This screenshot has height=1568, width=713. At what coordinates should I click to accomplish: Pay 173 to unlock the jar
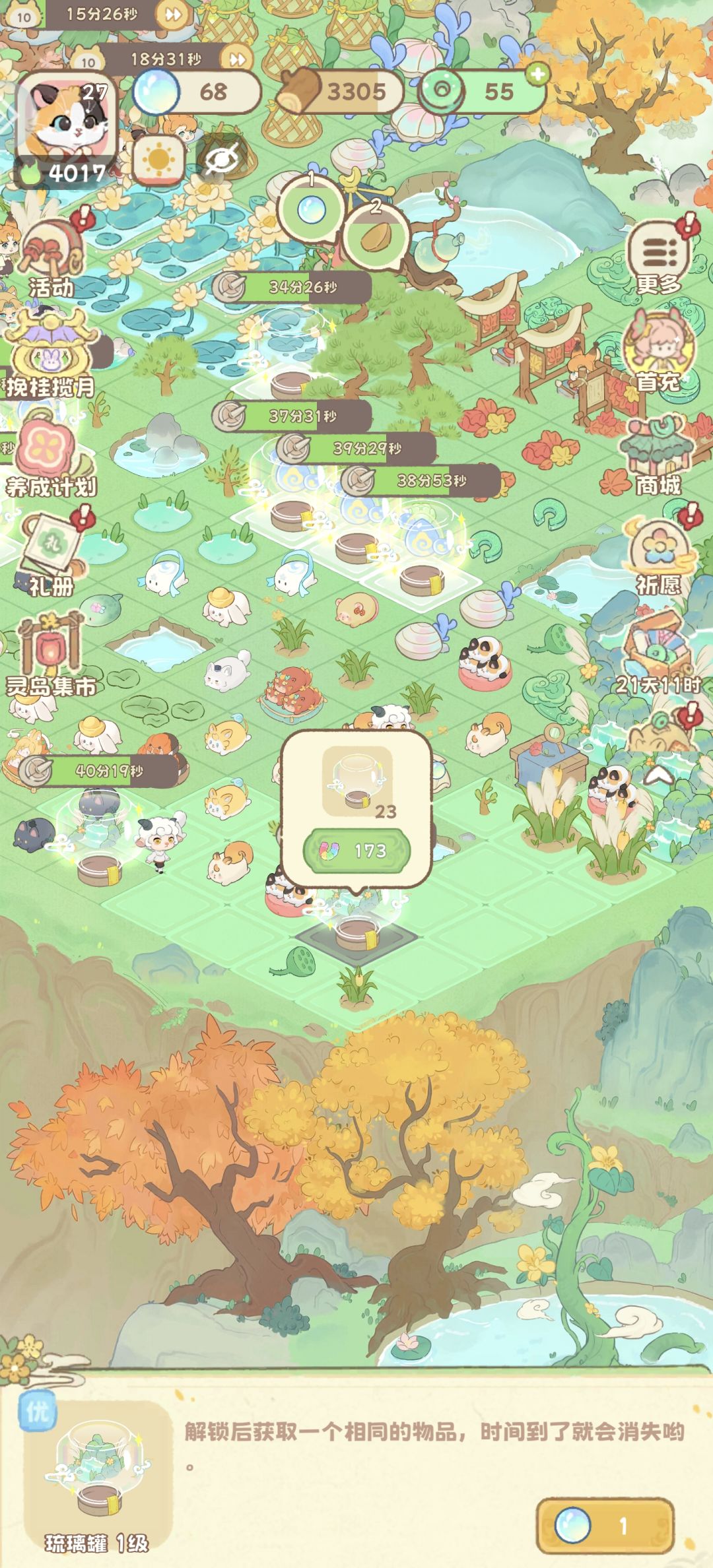[x=356, y=851]
